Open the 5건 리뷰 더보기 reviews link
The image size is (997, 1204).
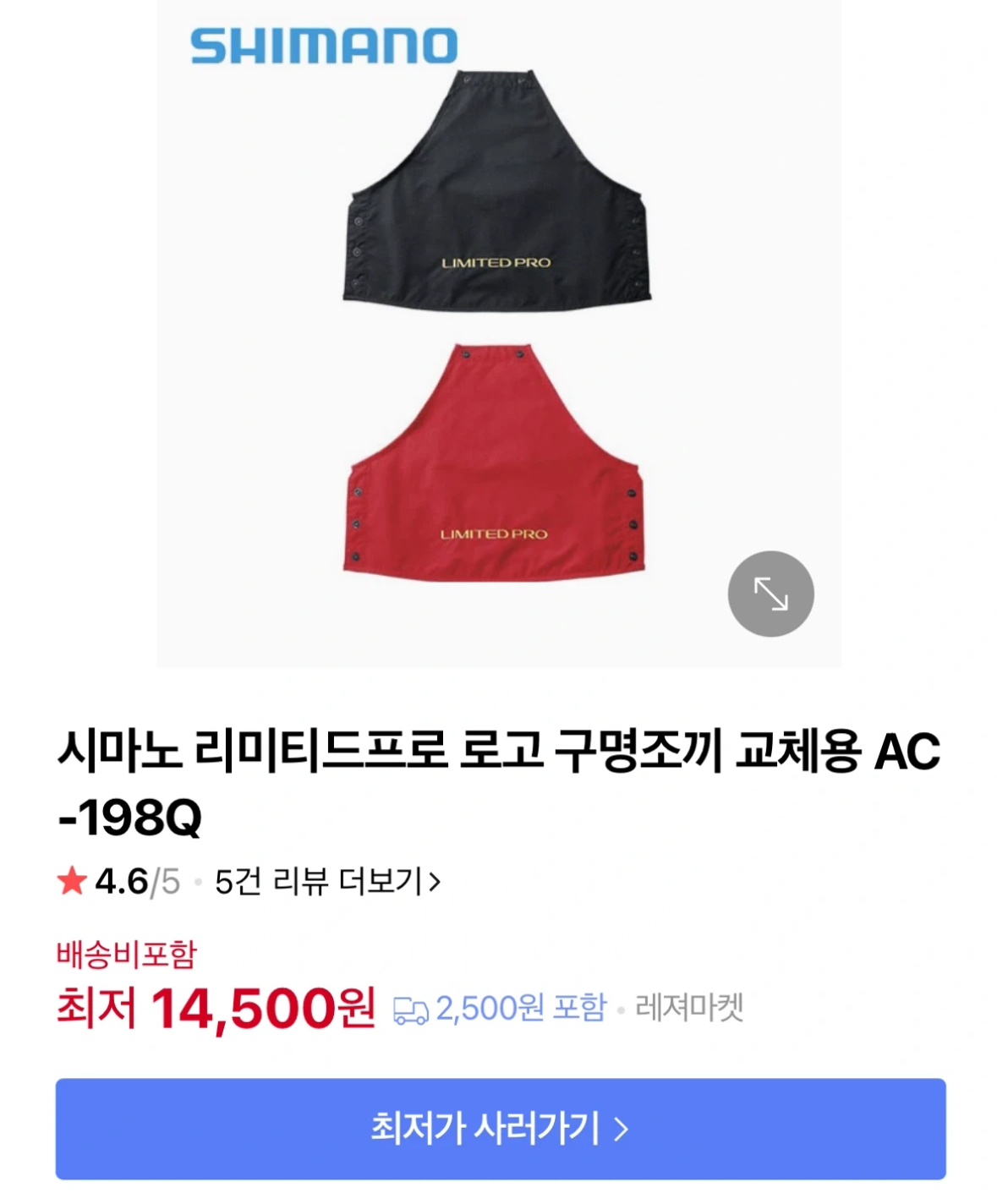pos(328,882)
